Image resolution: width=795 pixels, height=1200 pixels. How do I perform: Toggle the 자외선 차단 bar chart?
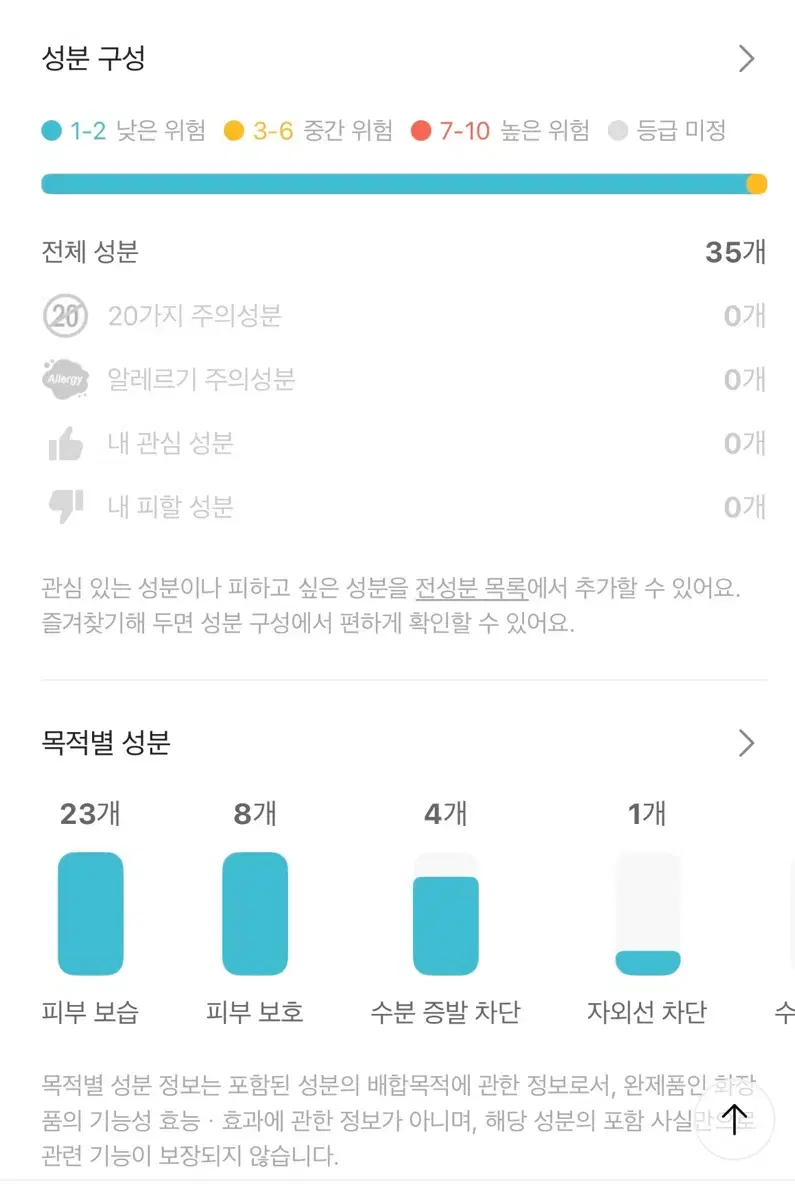coord(649,912)
